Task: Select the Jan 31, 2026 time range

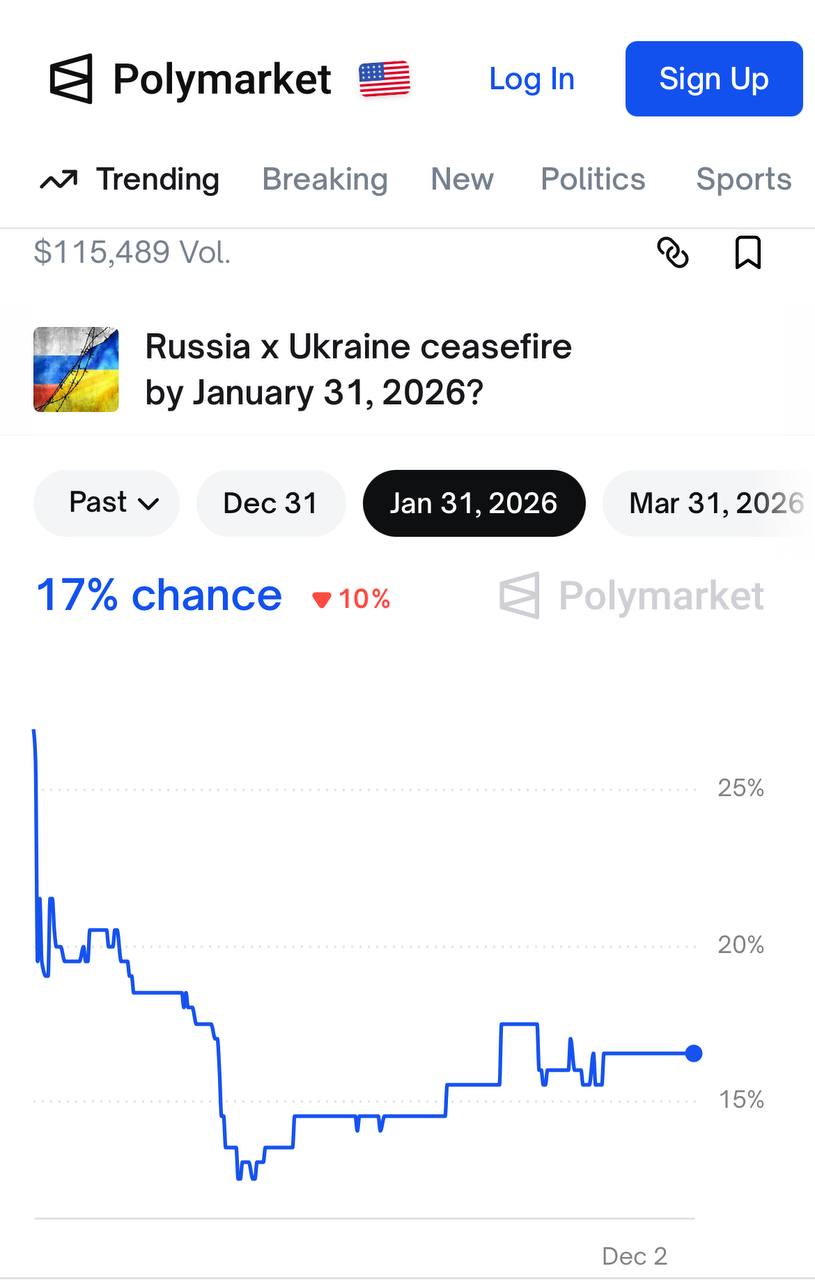Action: tap(473, 503)
